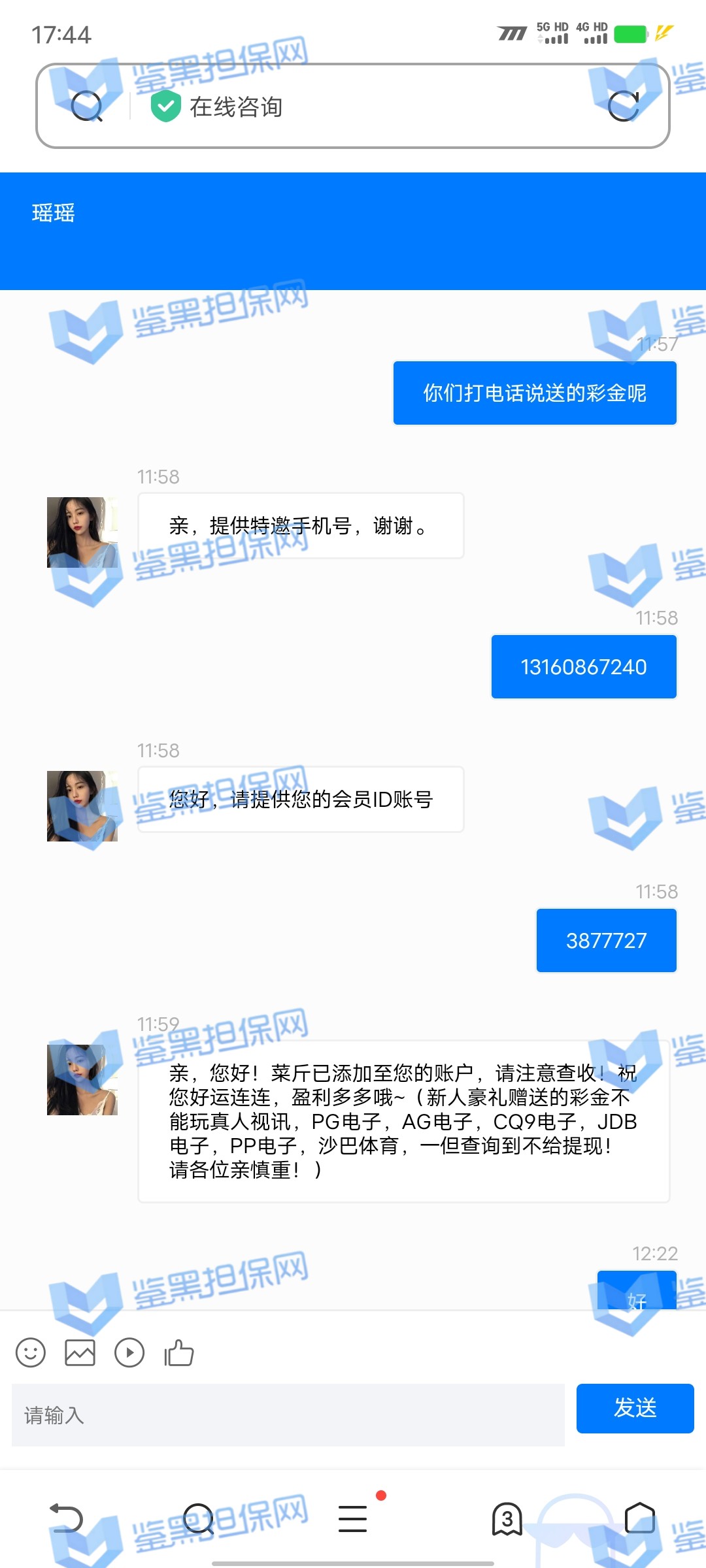The width and height of the screenshot is (706, 1568).
Task: Tap the video attachment icon
Action: click(x=129, y=1352)
